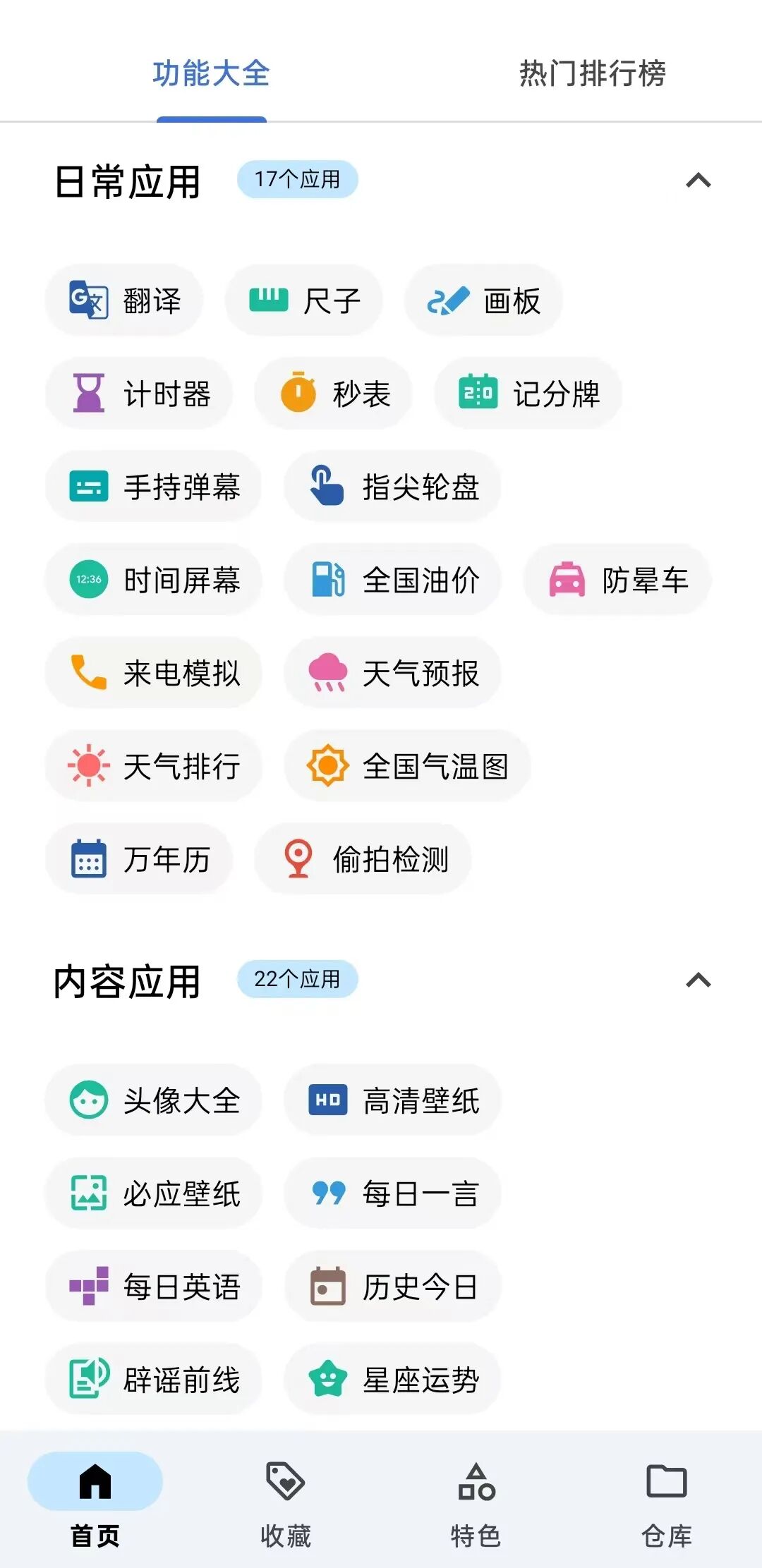Browse 高清壁纸 wallpapers

tap(393, 1100)
